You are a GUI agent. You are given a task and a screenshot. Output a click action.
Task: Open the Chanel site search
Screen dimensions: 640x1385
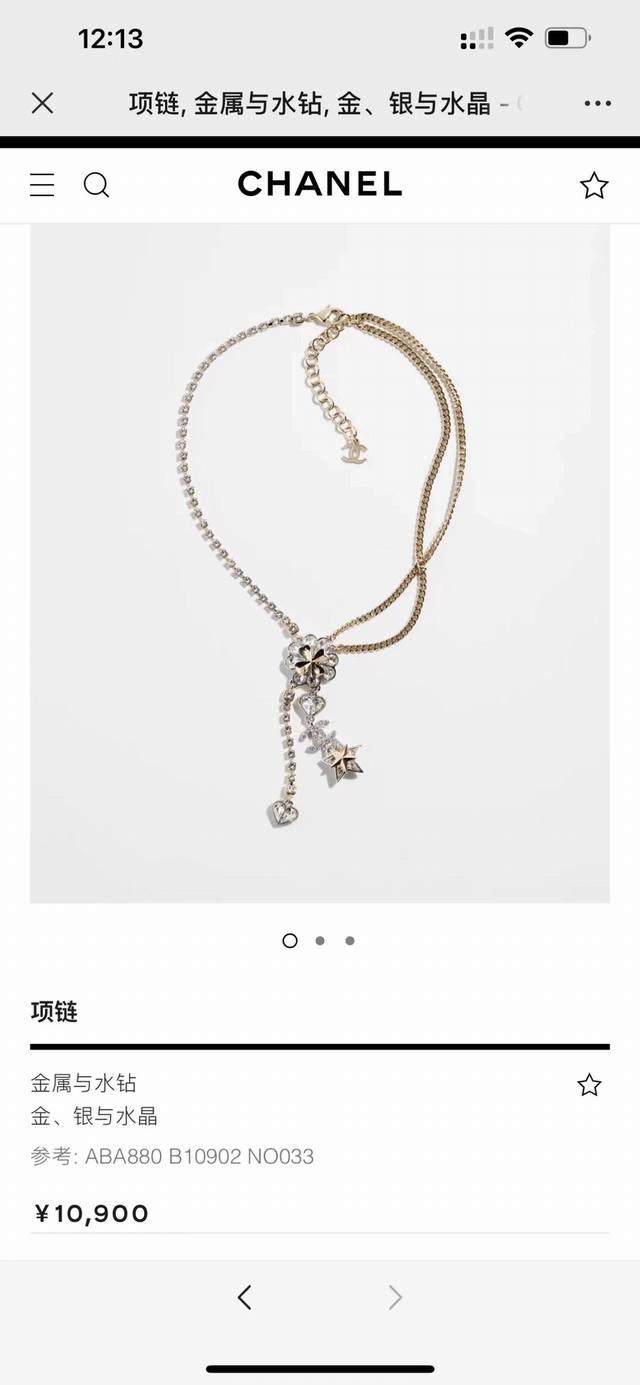[x=96, y=185]
